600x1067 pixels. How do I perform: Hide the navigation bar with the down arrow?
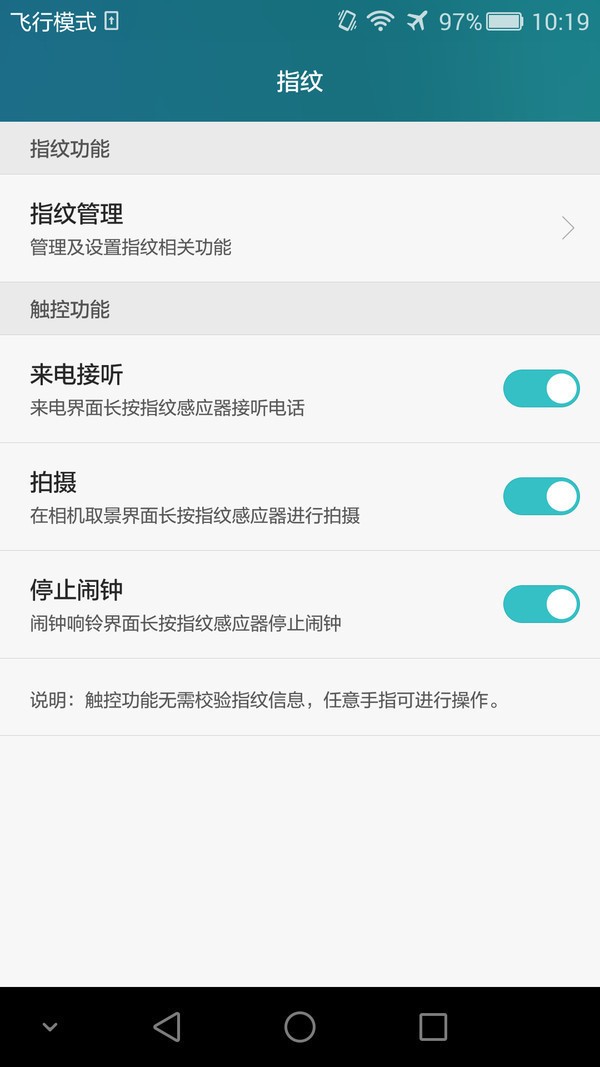(49, 1027)
